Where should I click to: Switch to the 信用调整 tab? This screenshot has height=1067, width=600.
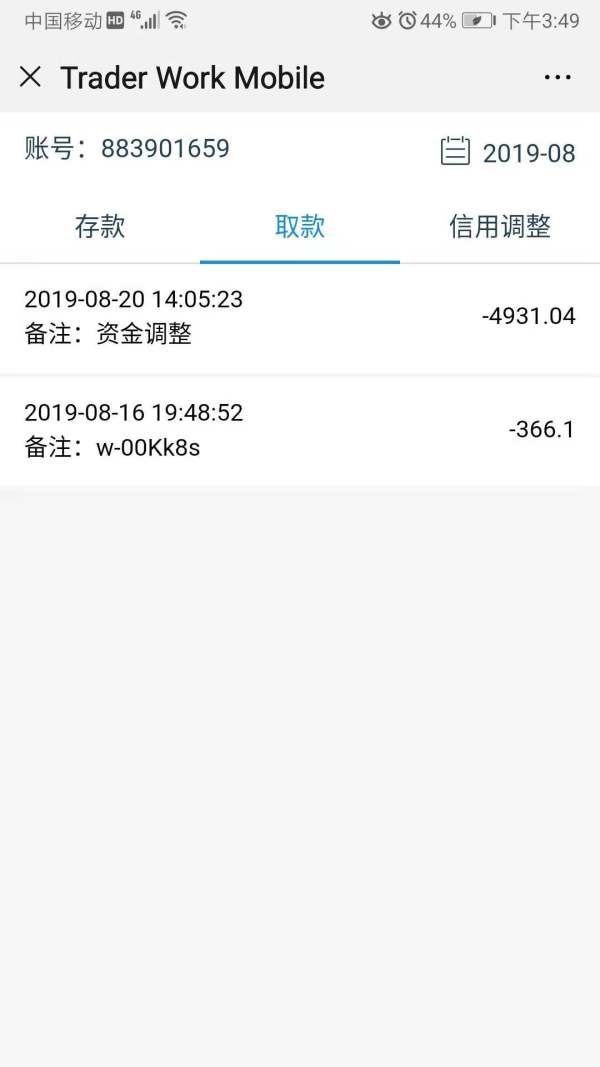(x=500, y=227)
